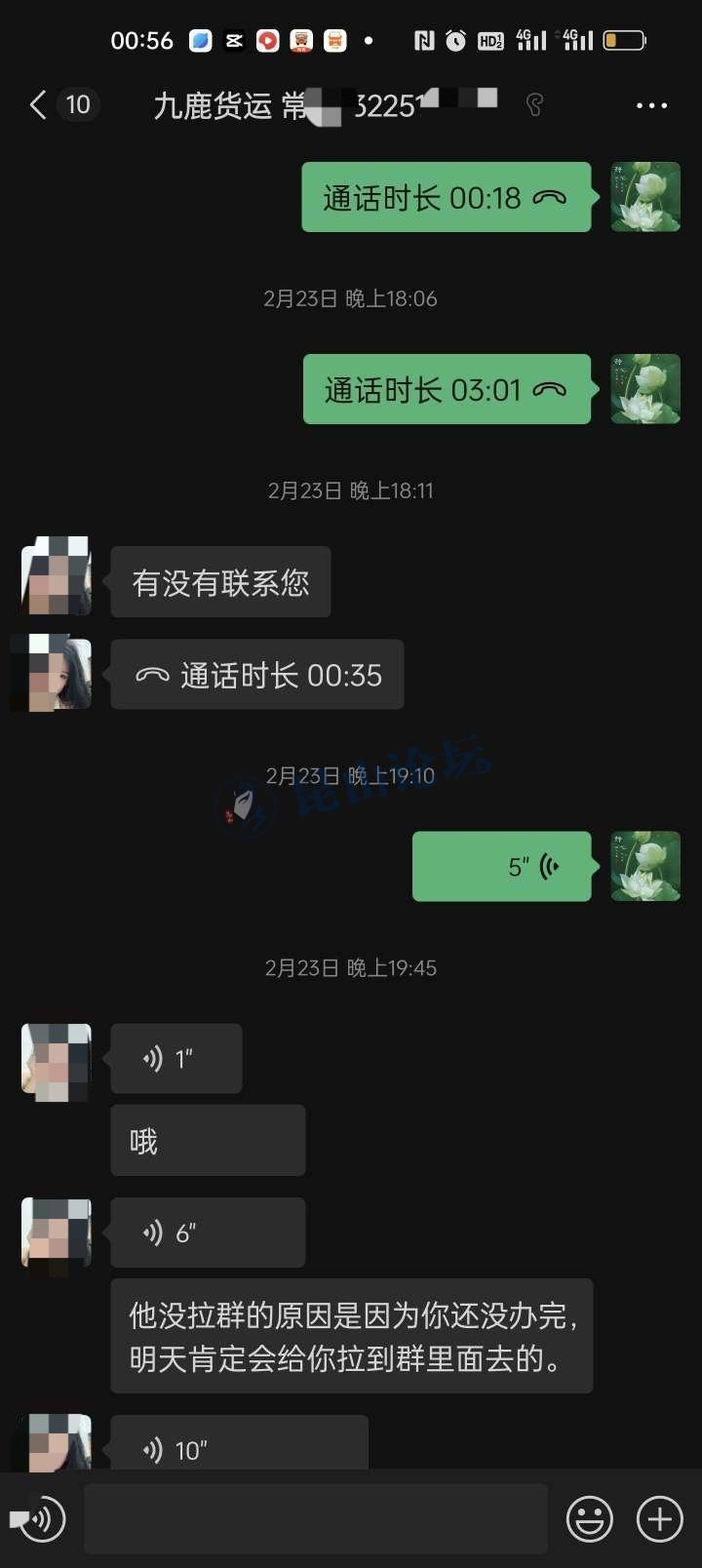This screenshot has width=702, height=1568.
Task: Open the chat overflow menu
Action: coord(651,105)
